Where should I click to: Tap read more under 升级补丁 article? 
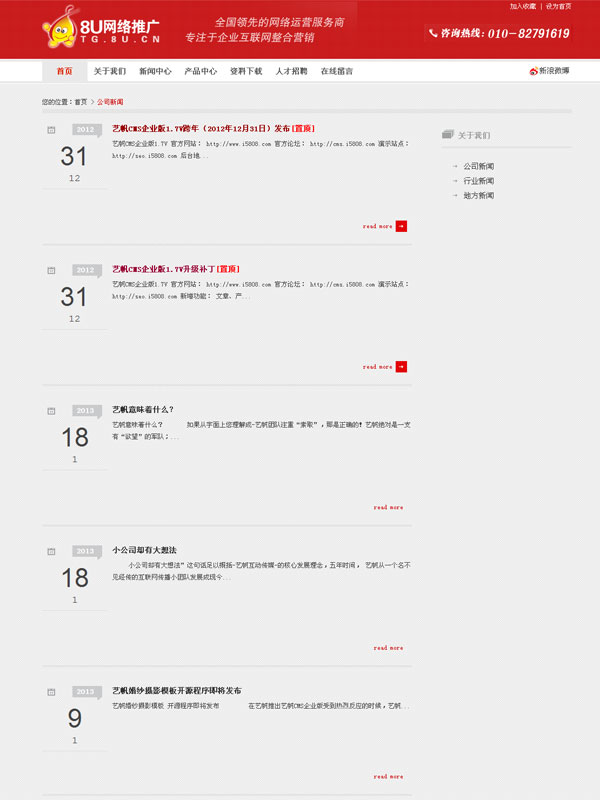[x=384, y=367]
